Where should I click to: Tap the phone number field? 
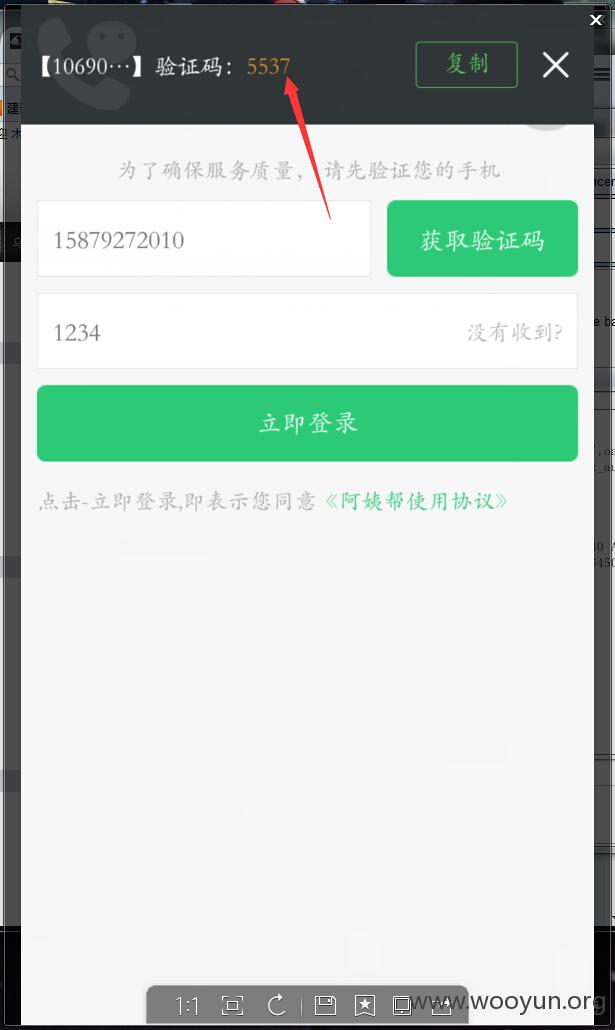pyautogui.click(x=204, y=239)
